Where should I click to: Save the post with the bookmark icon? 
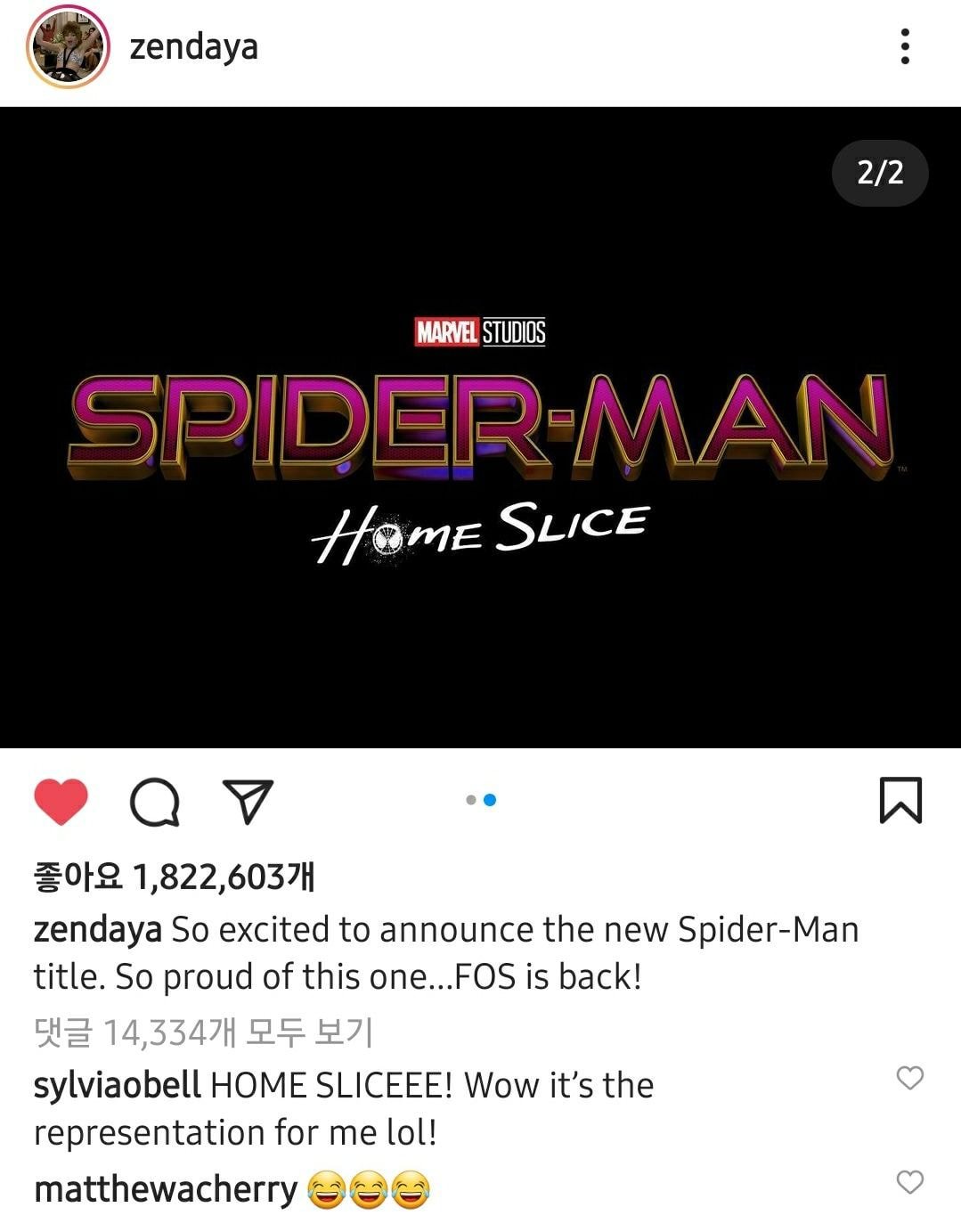point(900,800)
